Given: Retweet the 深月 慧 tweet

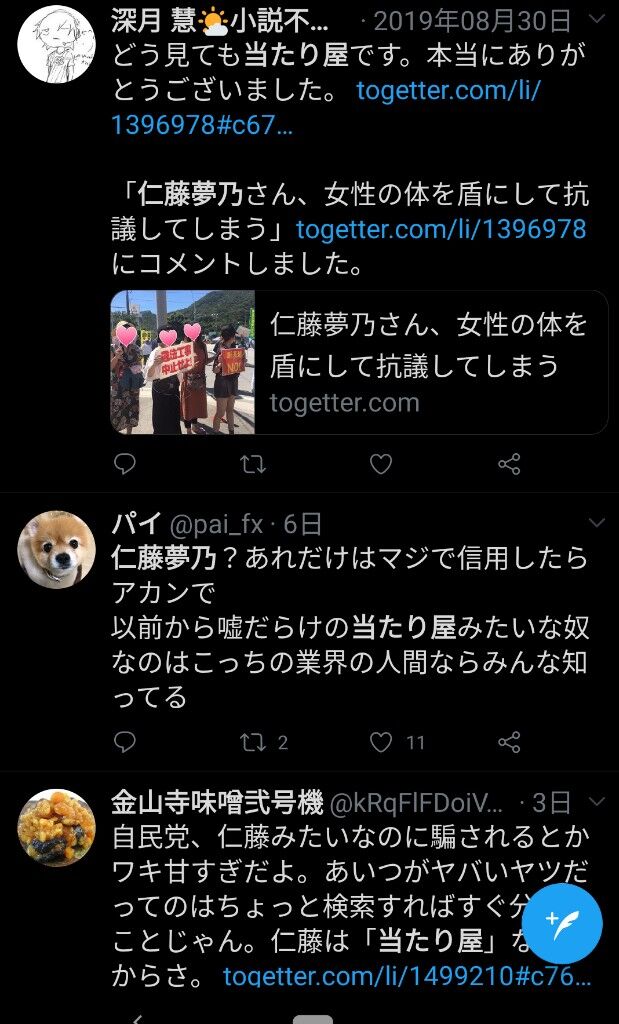Looking at the screenshot, I should [252, 464].
